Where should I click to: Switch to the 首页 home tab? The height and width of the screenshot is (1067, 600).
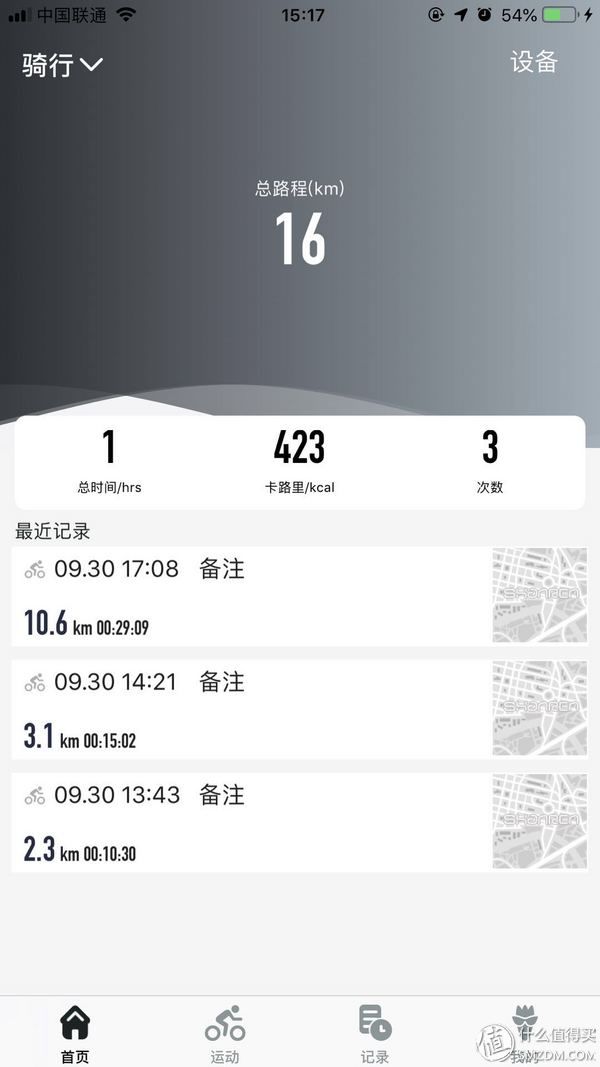coord(75,1033)
